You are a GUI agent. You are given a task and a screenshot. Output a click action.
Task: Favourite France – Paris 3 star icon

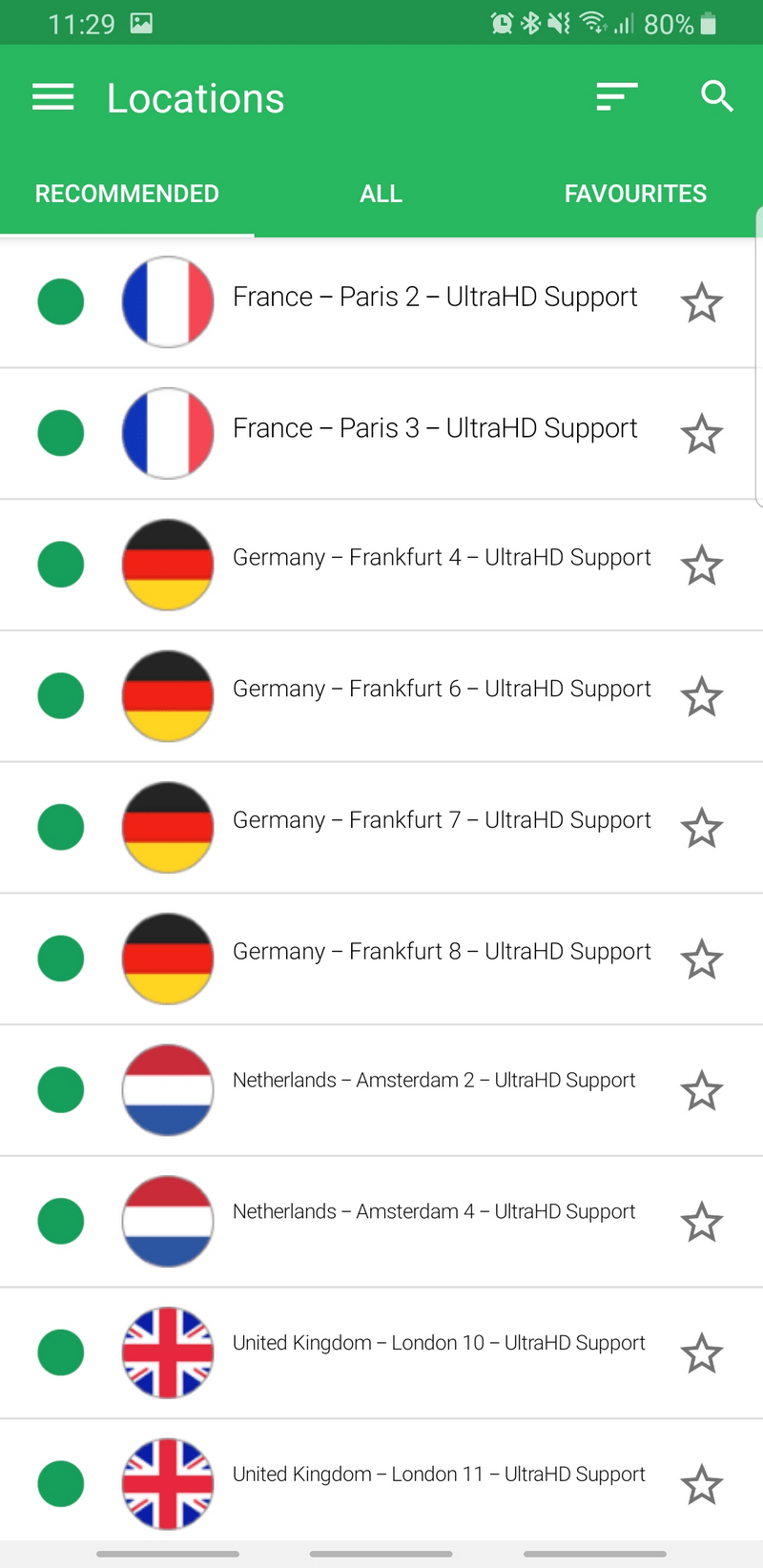click(701, 435)
